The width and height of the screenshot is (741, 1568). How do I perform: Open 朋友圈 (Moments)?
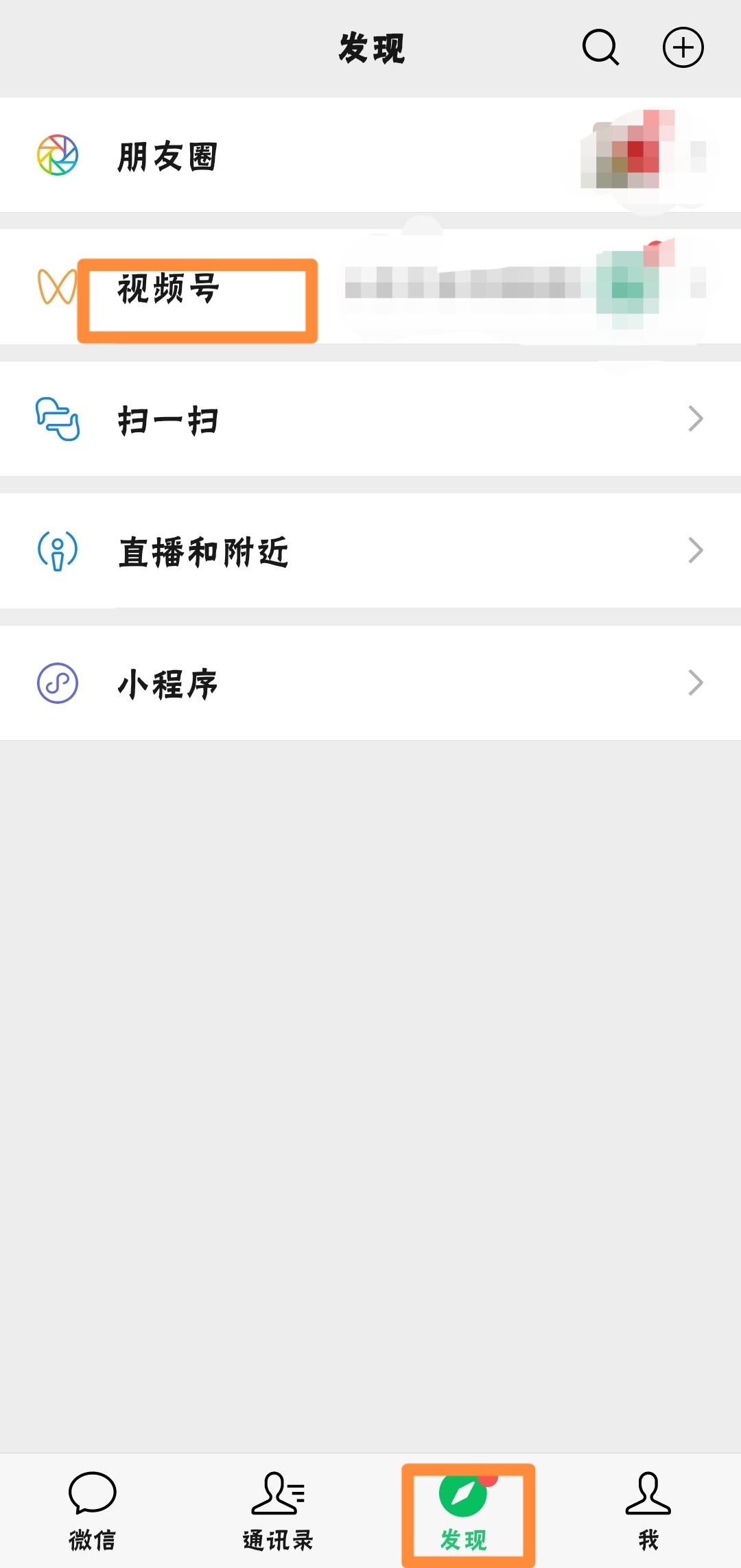click(x=167, y=156)
